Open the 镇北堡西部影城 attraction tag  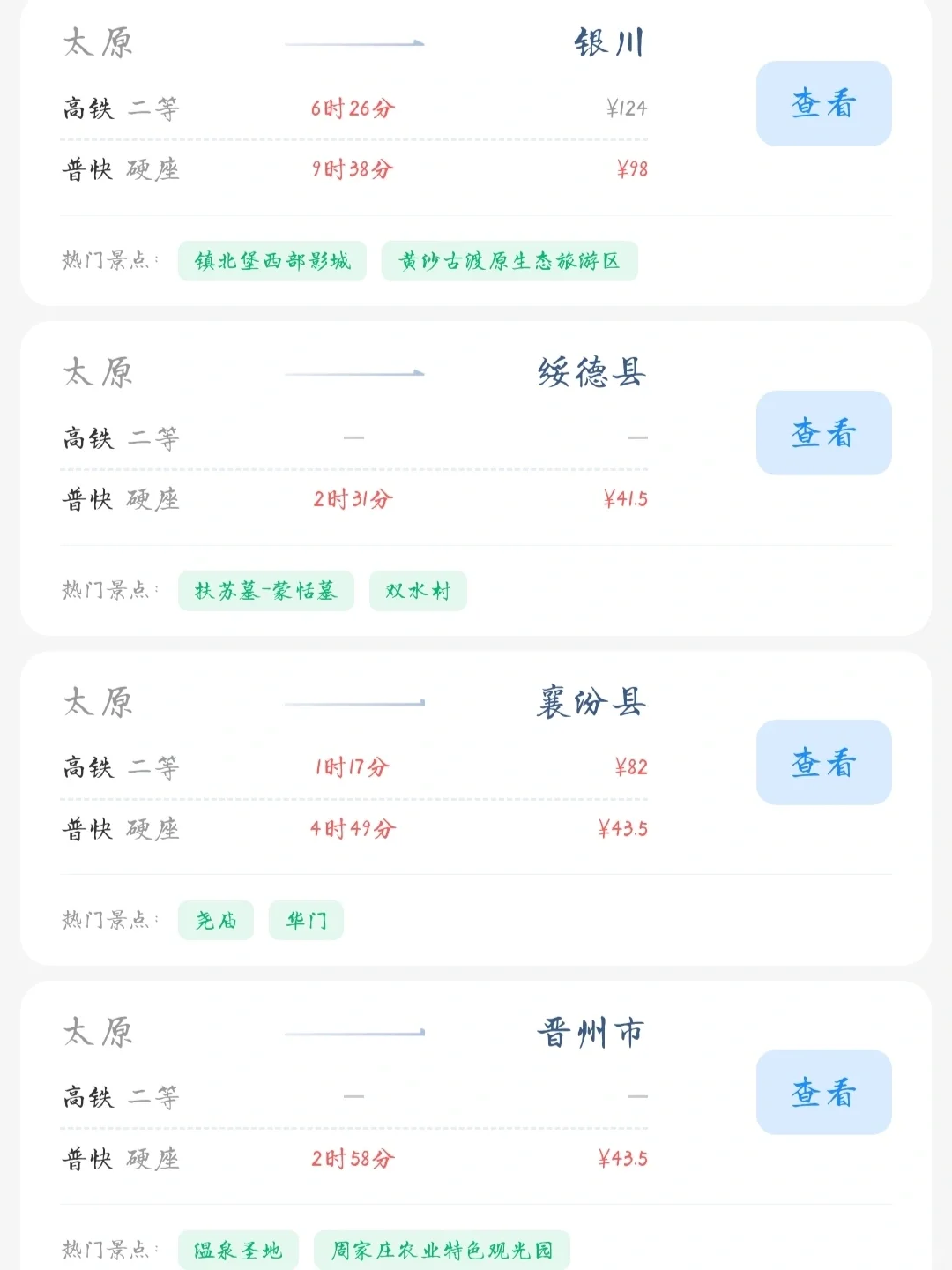(x=271, y=261)
